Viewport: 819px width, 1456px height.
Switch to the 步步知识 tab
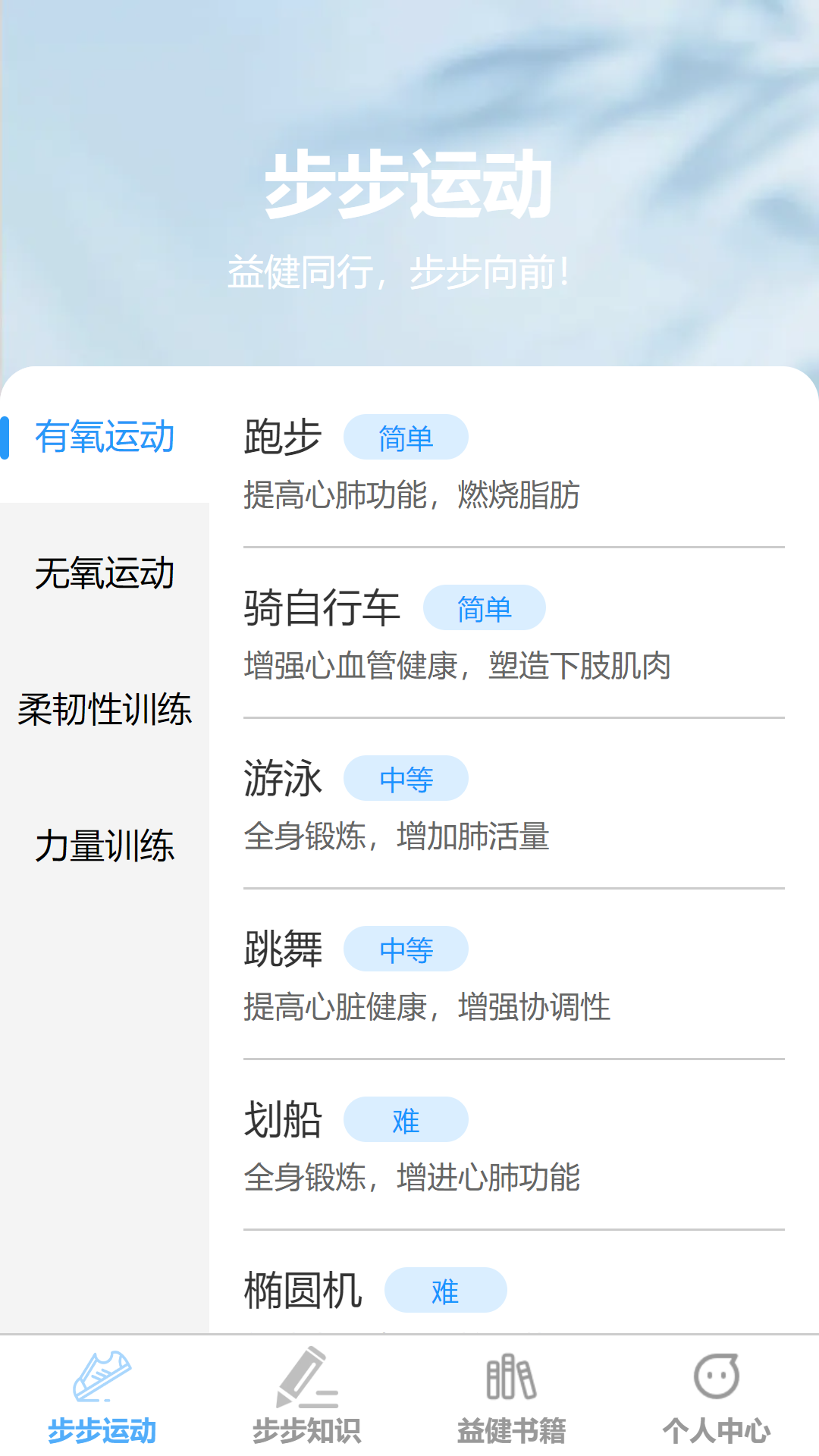tap(307, 1397)
